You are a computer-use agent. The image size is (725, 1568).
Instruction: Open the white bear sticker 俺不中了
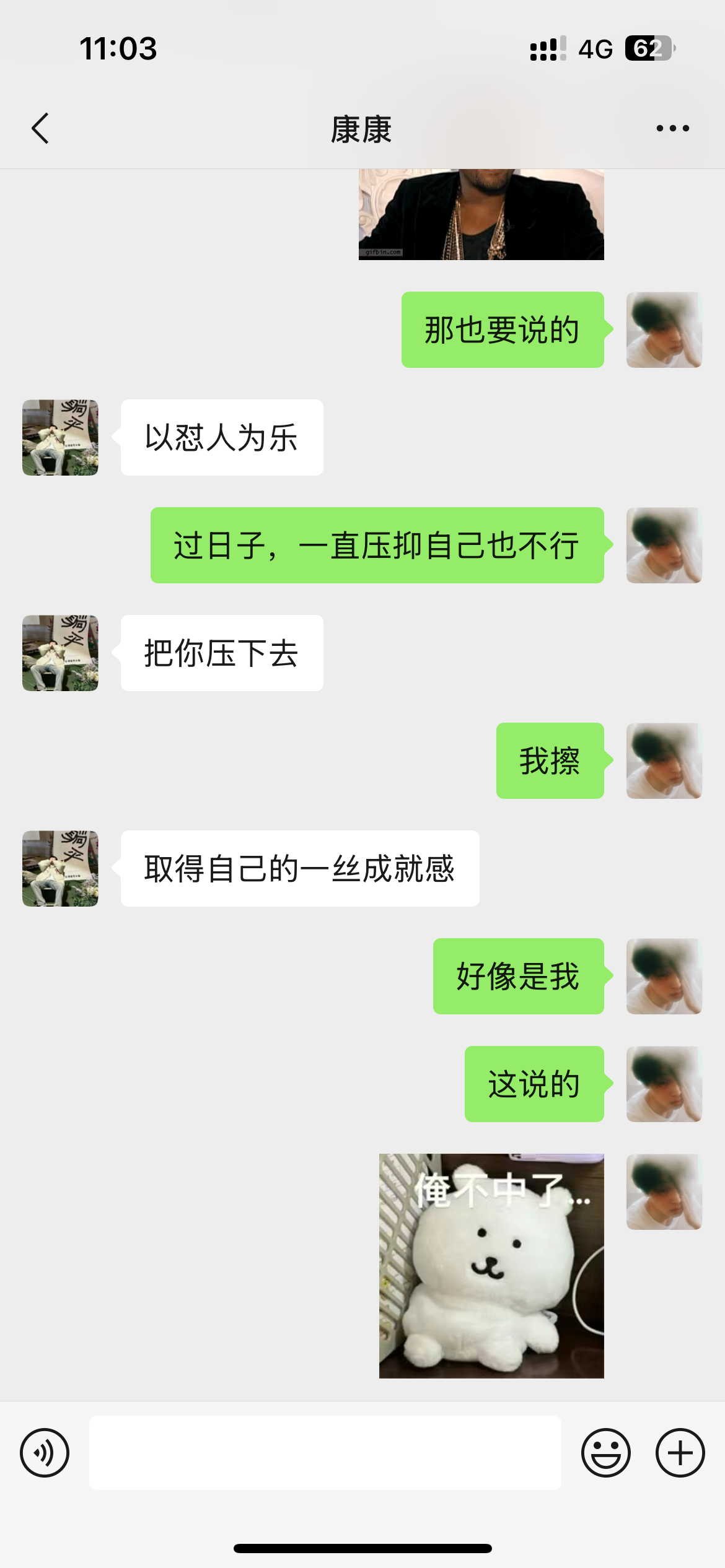click(x=491, y=1266)
